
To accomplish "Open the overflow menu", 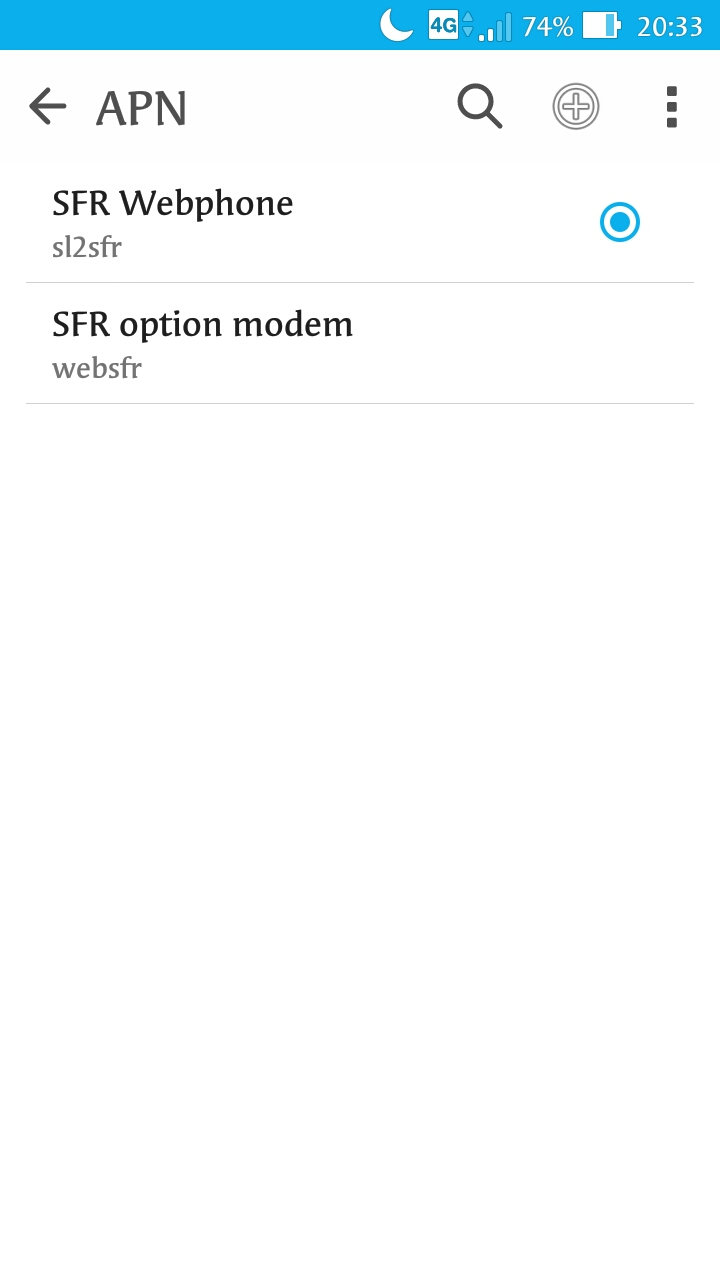I will click(x=671, y=106).
